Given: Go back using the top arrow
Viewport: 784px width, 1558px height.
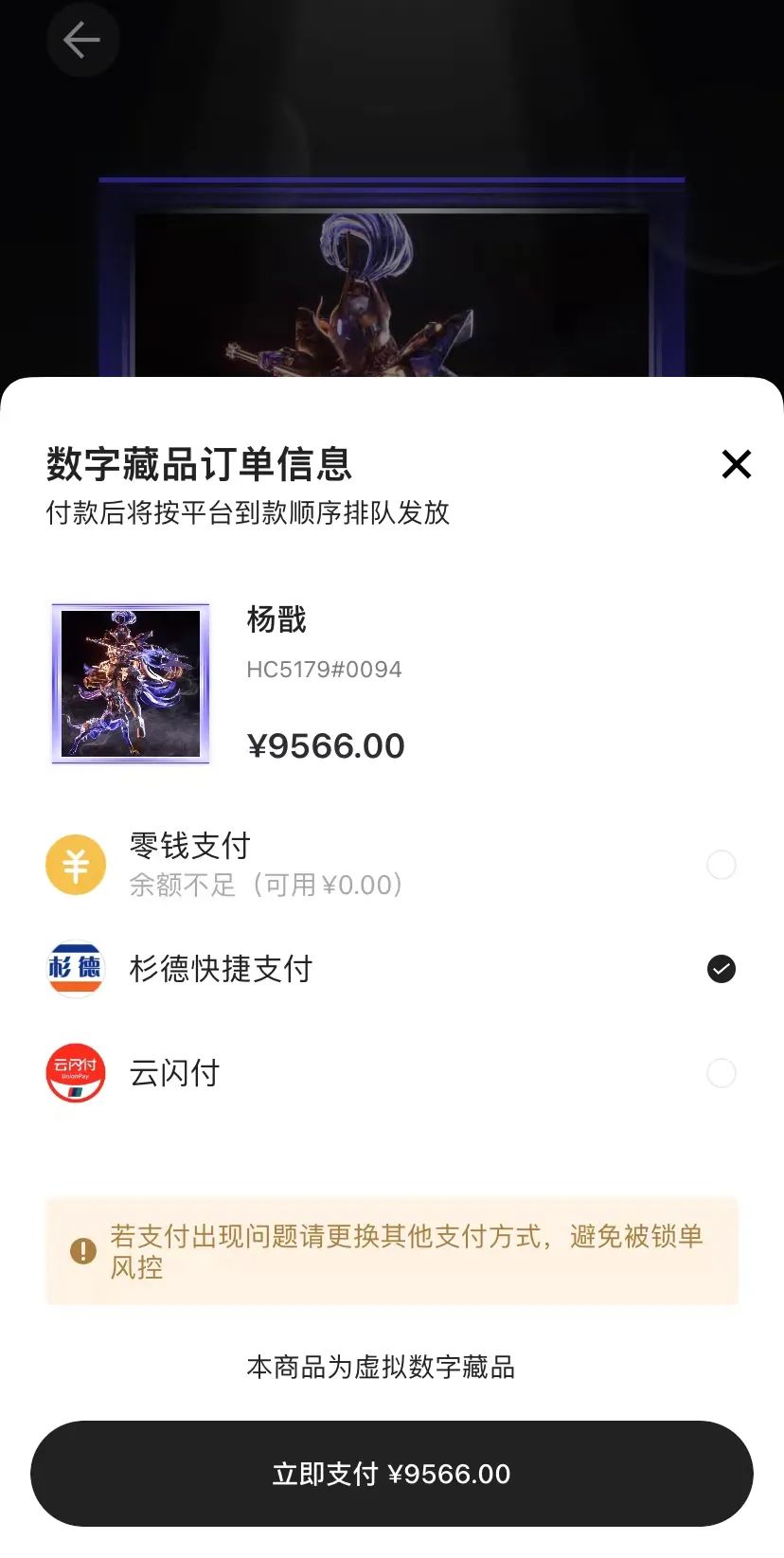Looking at the screenshot, I should point(81,40).
